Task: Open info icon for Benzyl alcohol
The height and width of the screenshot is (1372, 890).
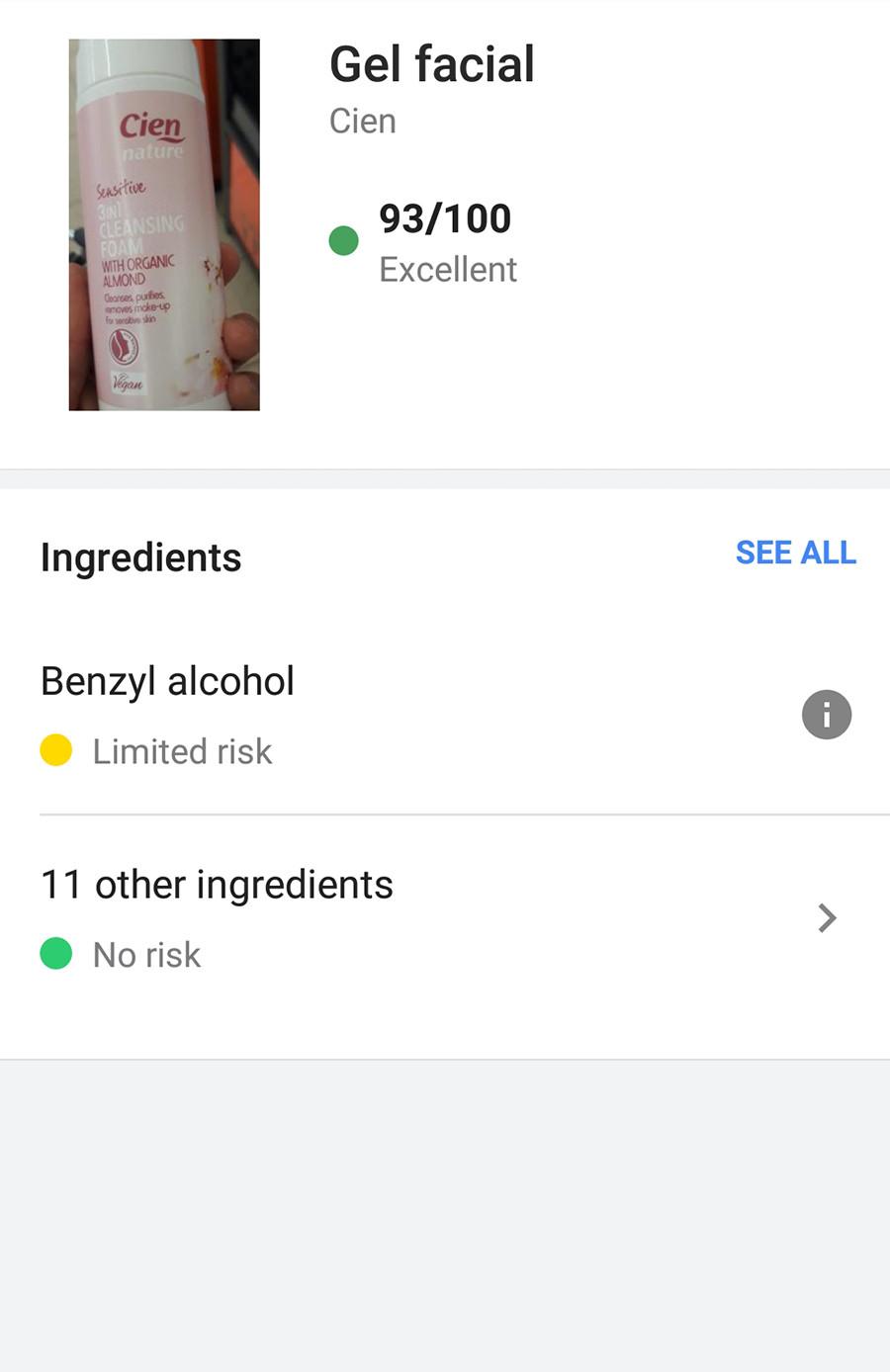Action: (x=826, y=714)
